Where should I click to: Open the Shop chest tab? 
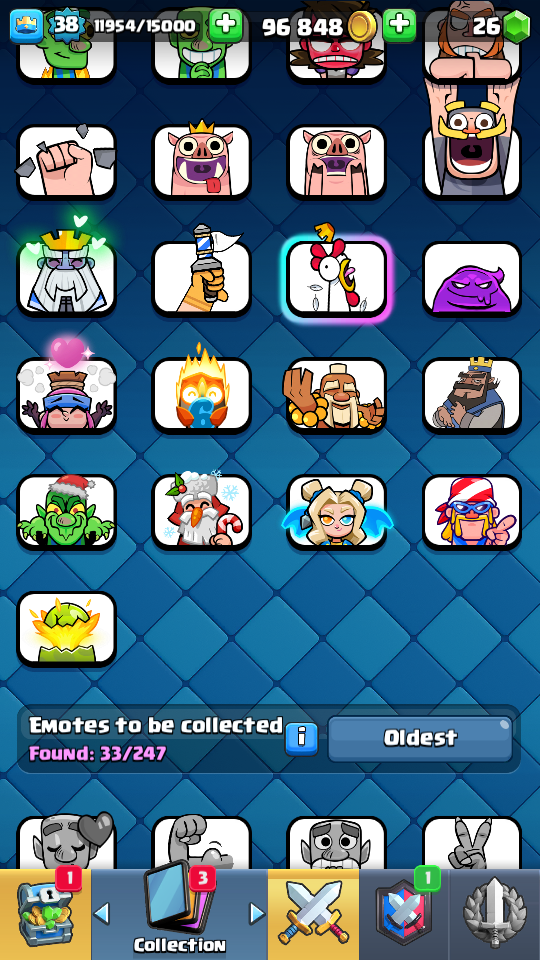pyautogui.click(x=45, y=915)
